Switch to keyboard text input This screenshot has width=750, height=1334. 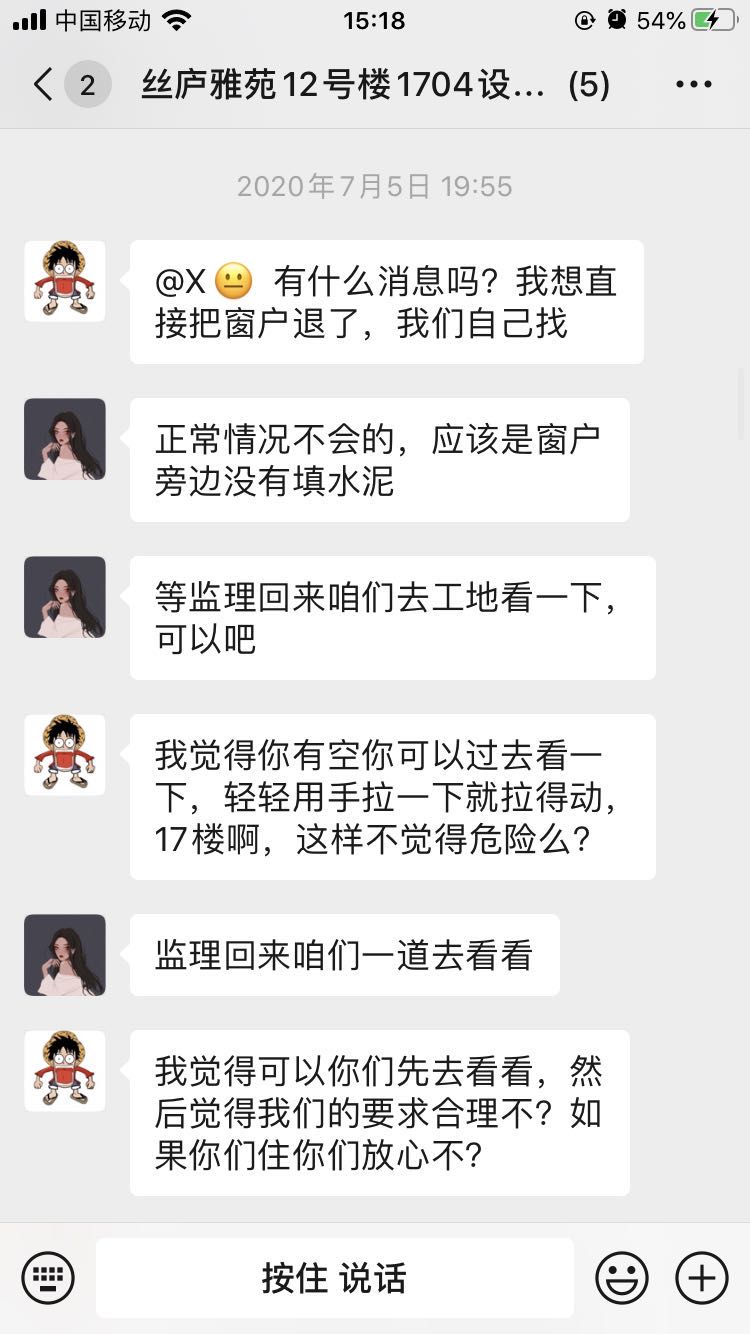click(x=48, y=1277)
